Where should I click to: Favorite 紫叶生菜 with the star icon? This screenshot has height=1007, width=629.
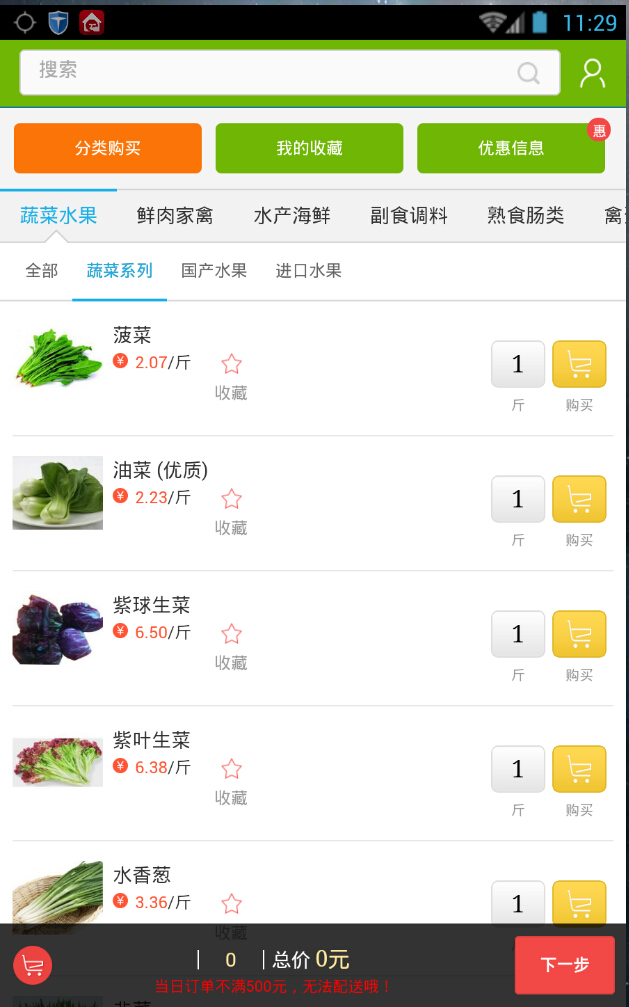[232, 770]
